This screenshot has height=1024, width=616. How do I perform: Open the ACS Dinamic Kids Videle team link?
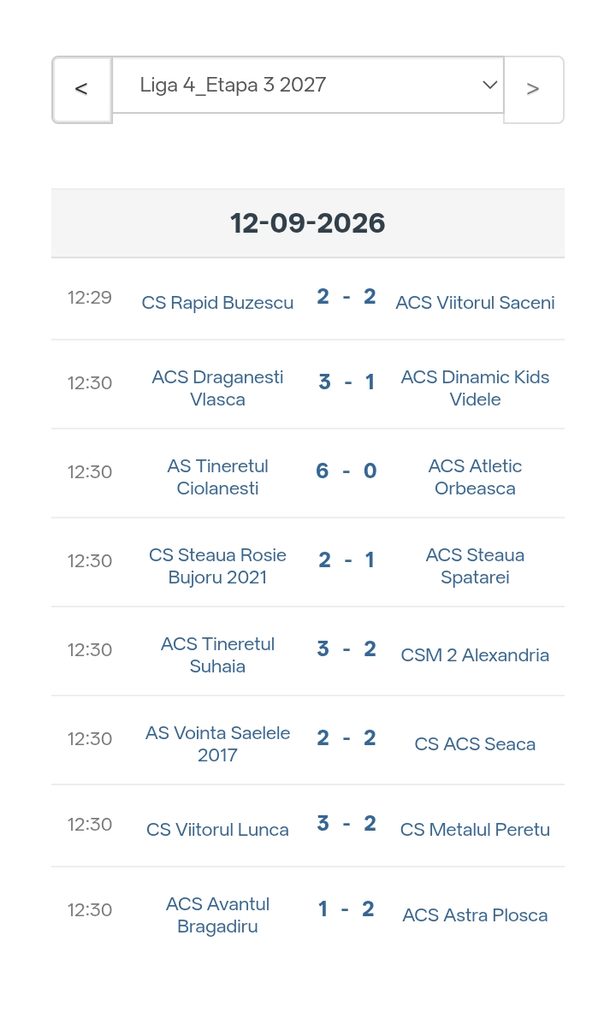click(475, 388)
